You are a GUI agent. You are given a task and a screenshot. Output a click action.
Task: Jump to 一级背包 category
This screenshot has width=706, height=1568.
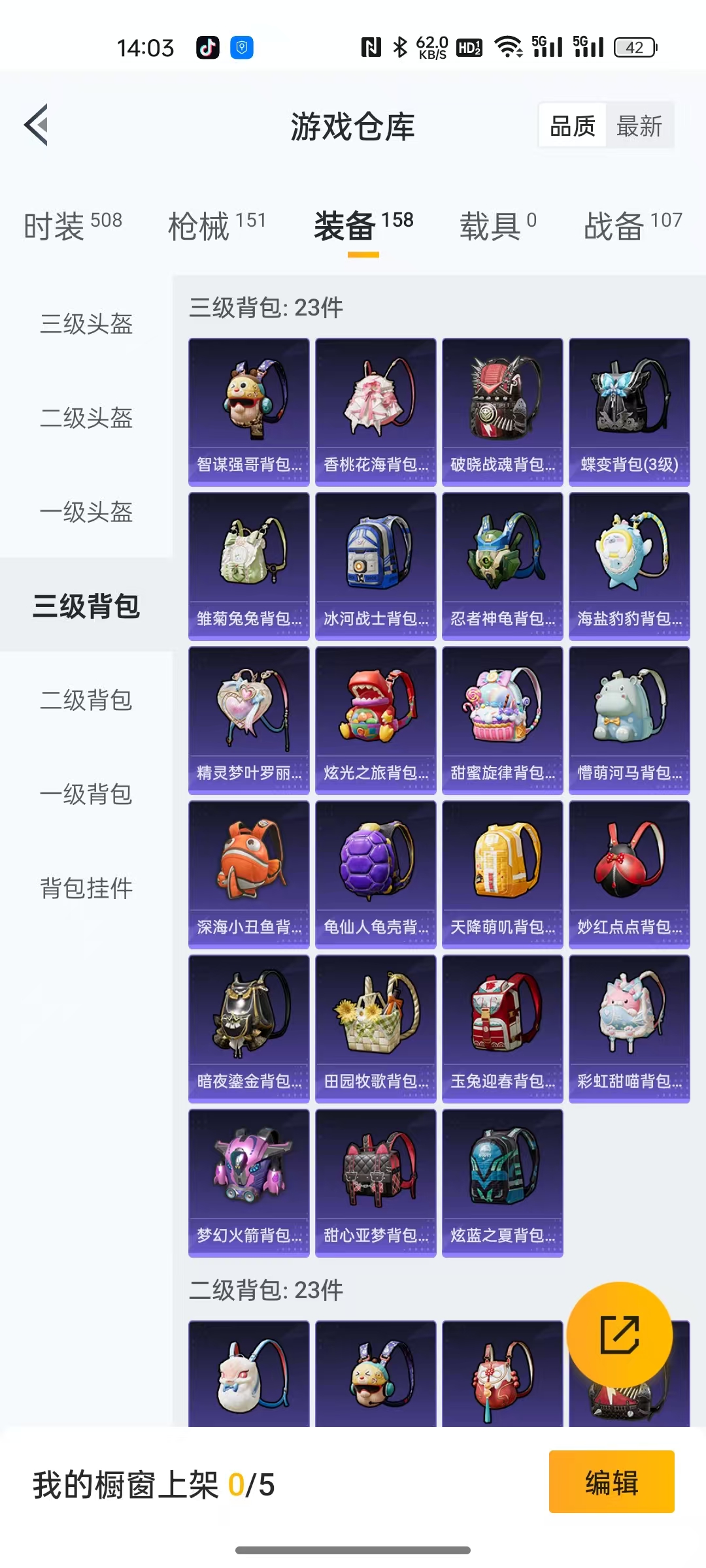(x=86, y=794)
